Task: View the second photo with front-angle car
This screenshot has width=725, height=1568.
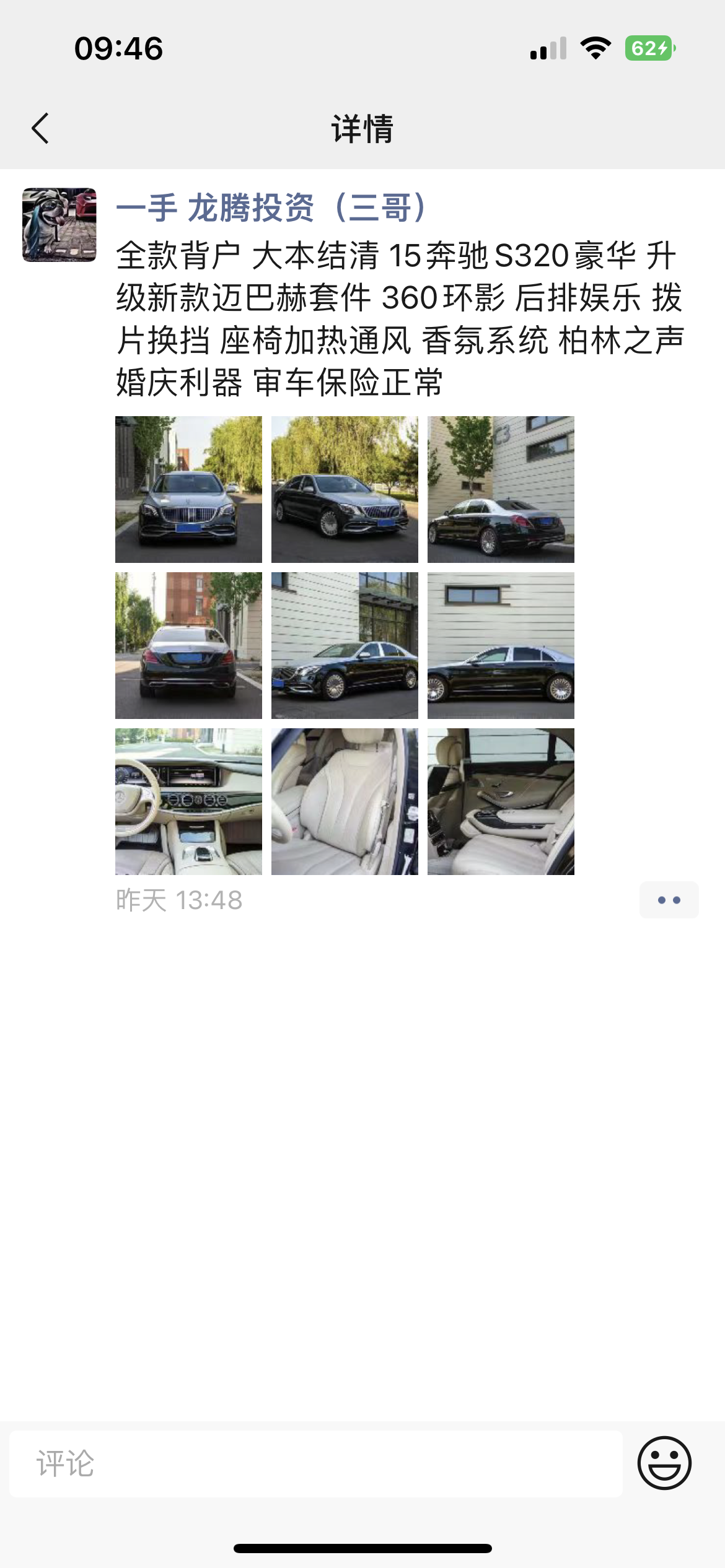Action: [x=345, y=489]
